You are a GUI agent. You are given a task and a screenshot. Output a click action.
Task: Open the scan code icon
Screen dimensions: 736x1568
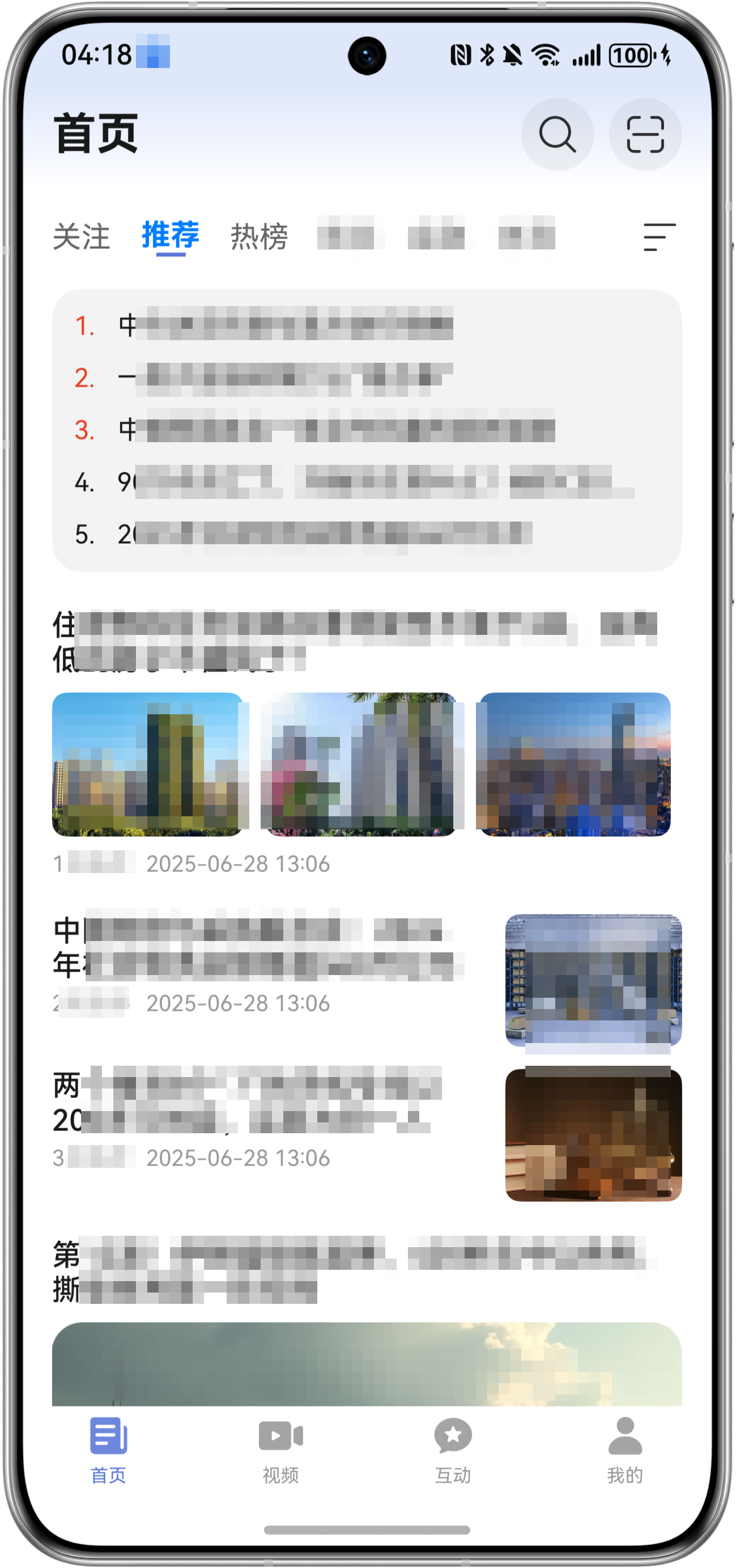point(645,134)
